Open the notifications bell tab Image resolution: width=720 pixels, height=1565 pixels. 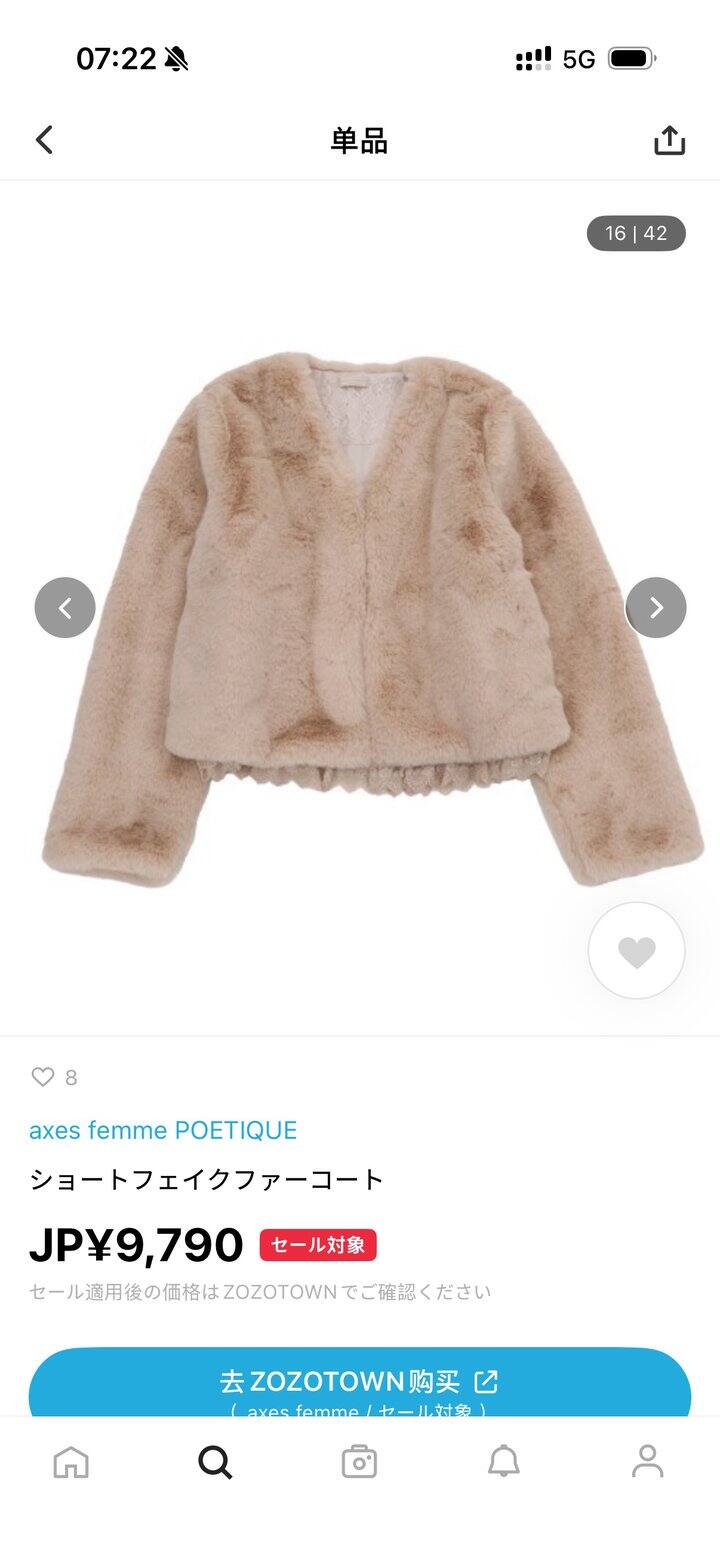[x=503, y=1462]
